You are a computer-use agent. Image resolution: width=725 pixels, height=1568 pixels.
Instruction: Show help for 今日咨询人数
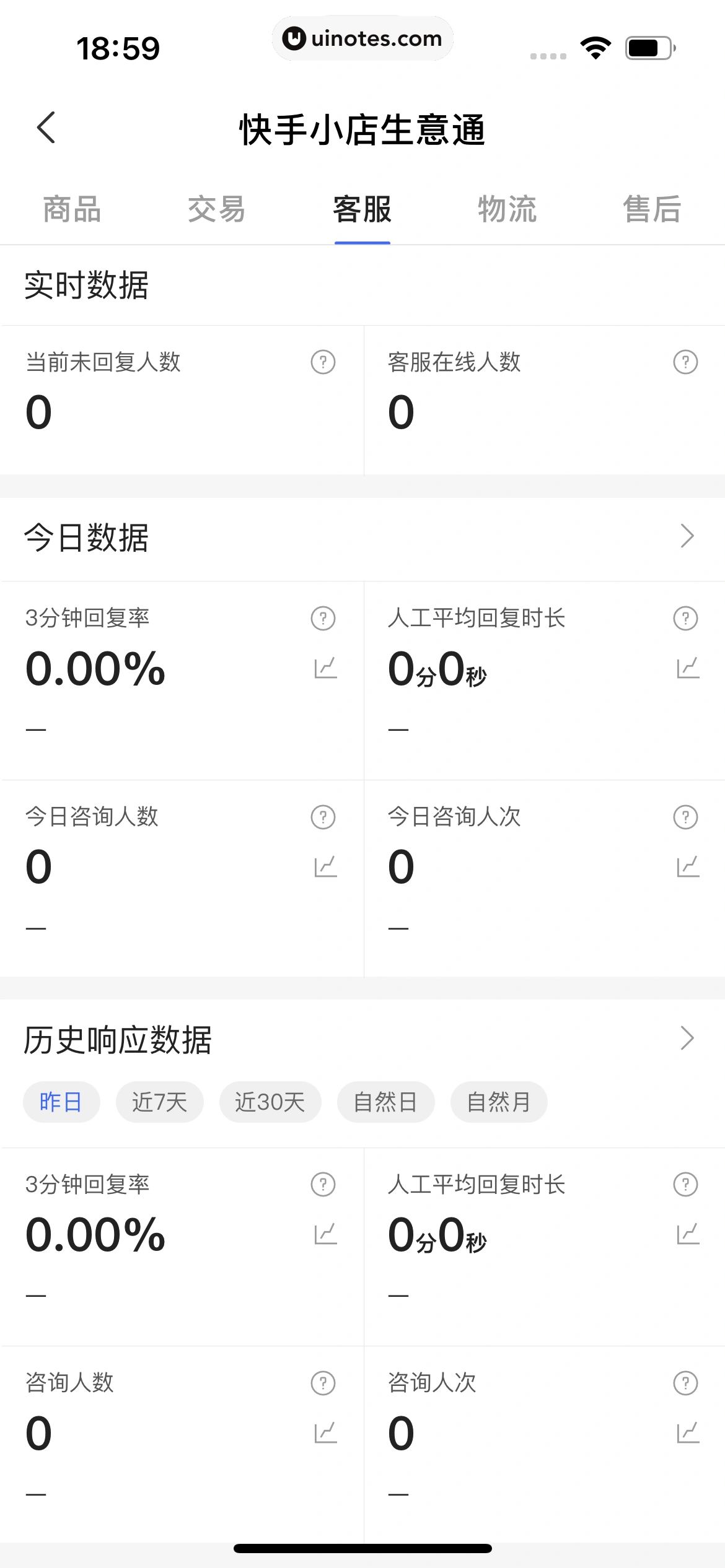click(x=323, y=817)
